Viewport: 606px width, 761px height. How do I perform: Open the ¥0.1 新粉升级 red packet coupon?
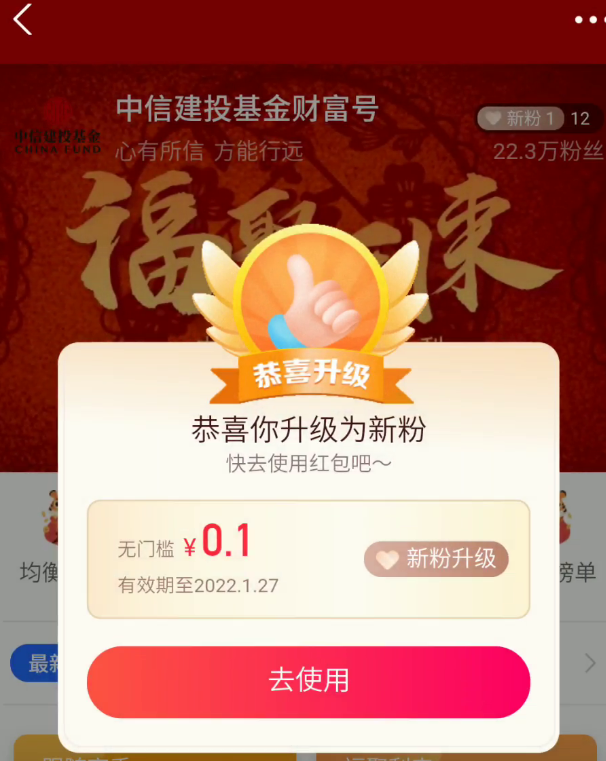coord(308,559)
